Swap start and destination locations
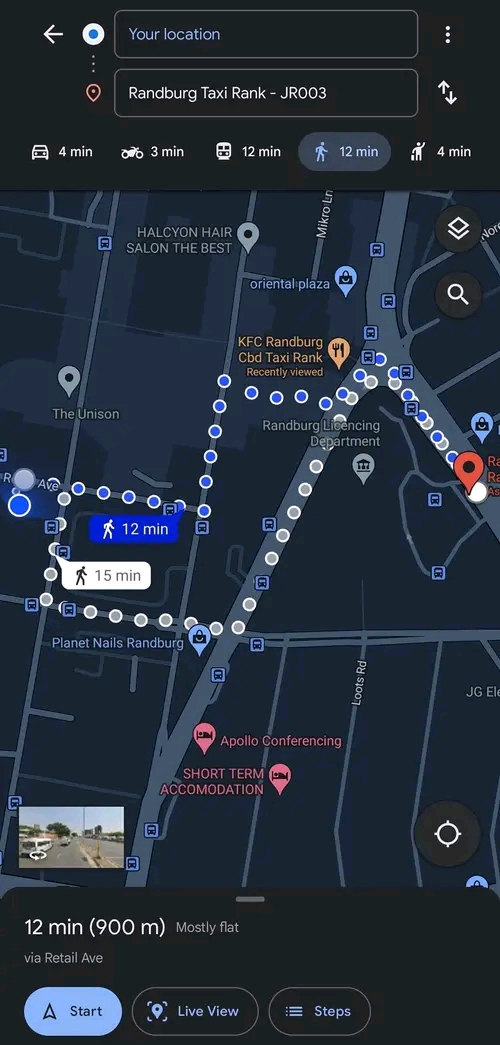The width and height of the screenshot is (500, 1045). coord(447,92)
